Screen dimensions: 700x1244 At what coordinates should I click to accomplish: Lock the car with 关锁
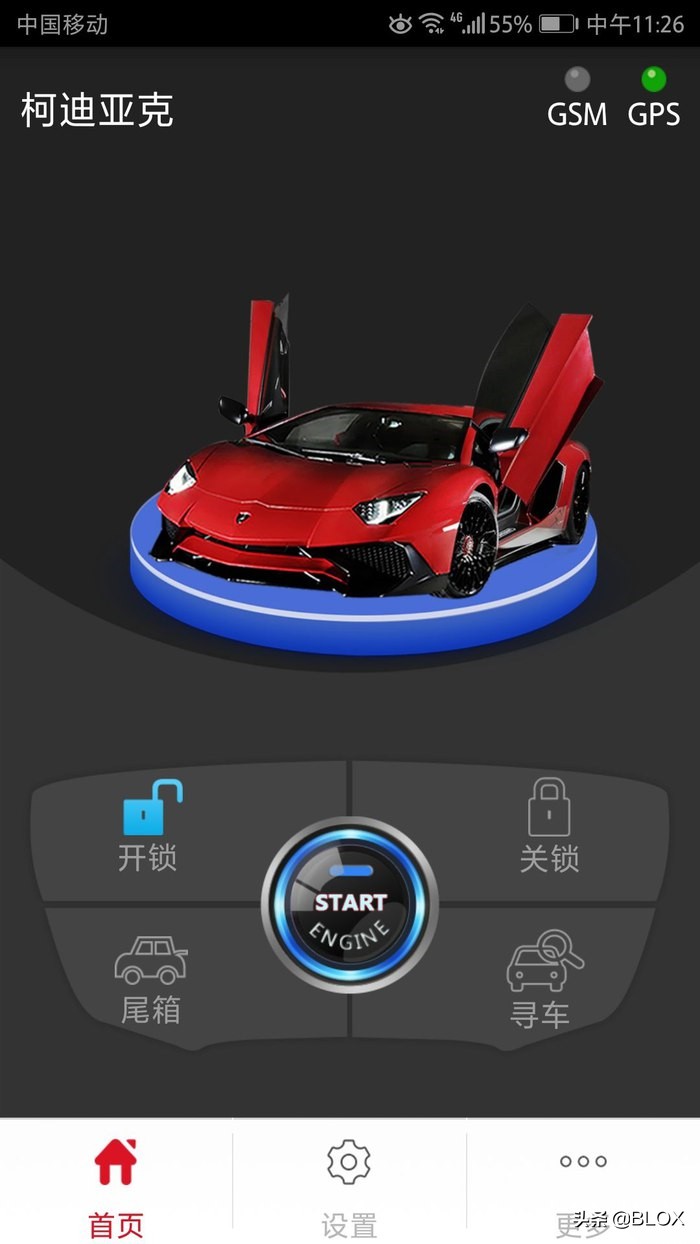(x=548, y=828)
